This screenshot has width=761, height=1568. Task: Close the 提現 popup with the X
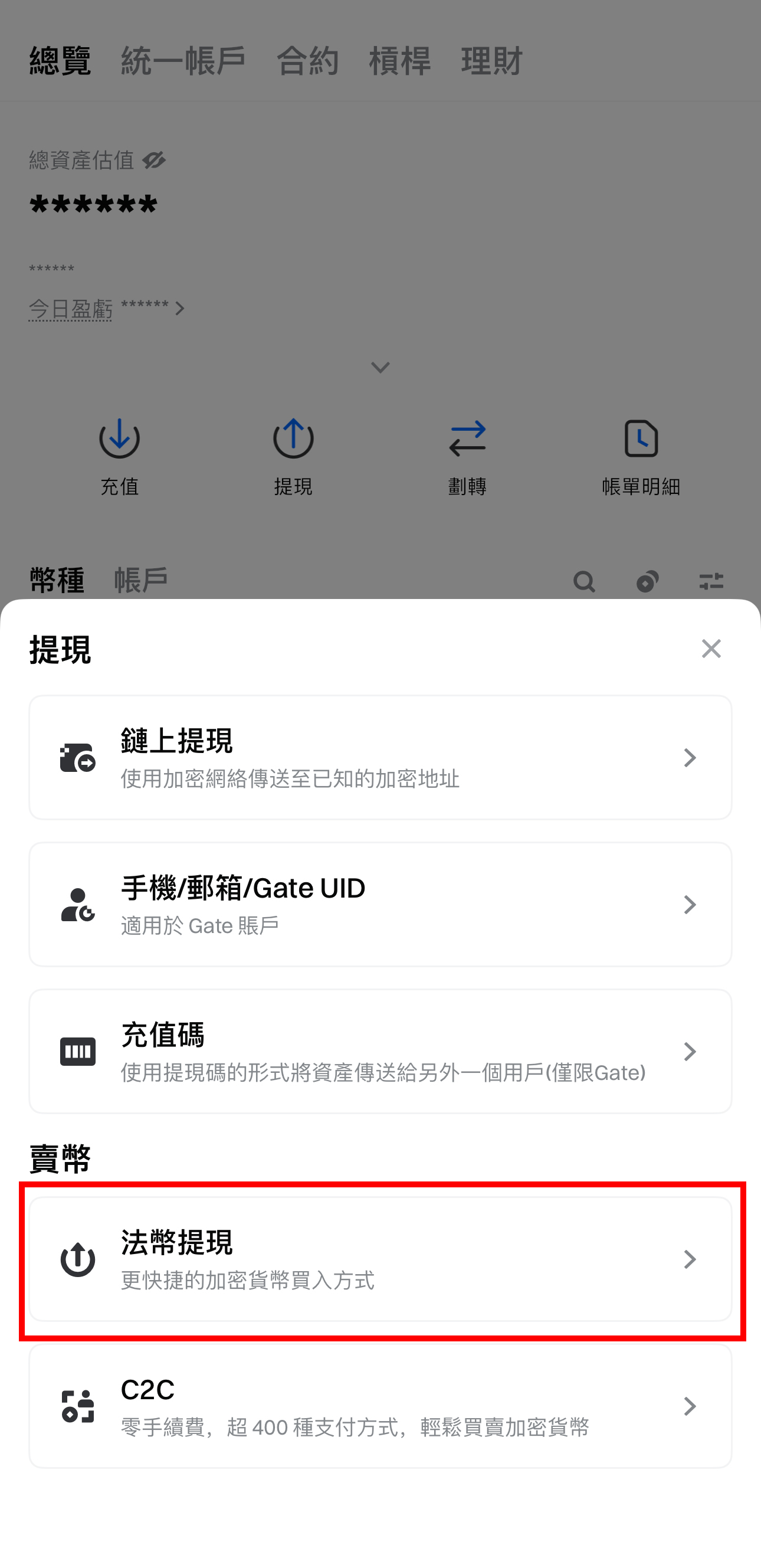point(711,649)
